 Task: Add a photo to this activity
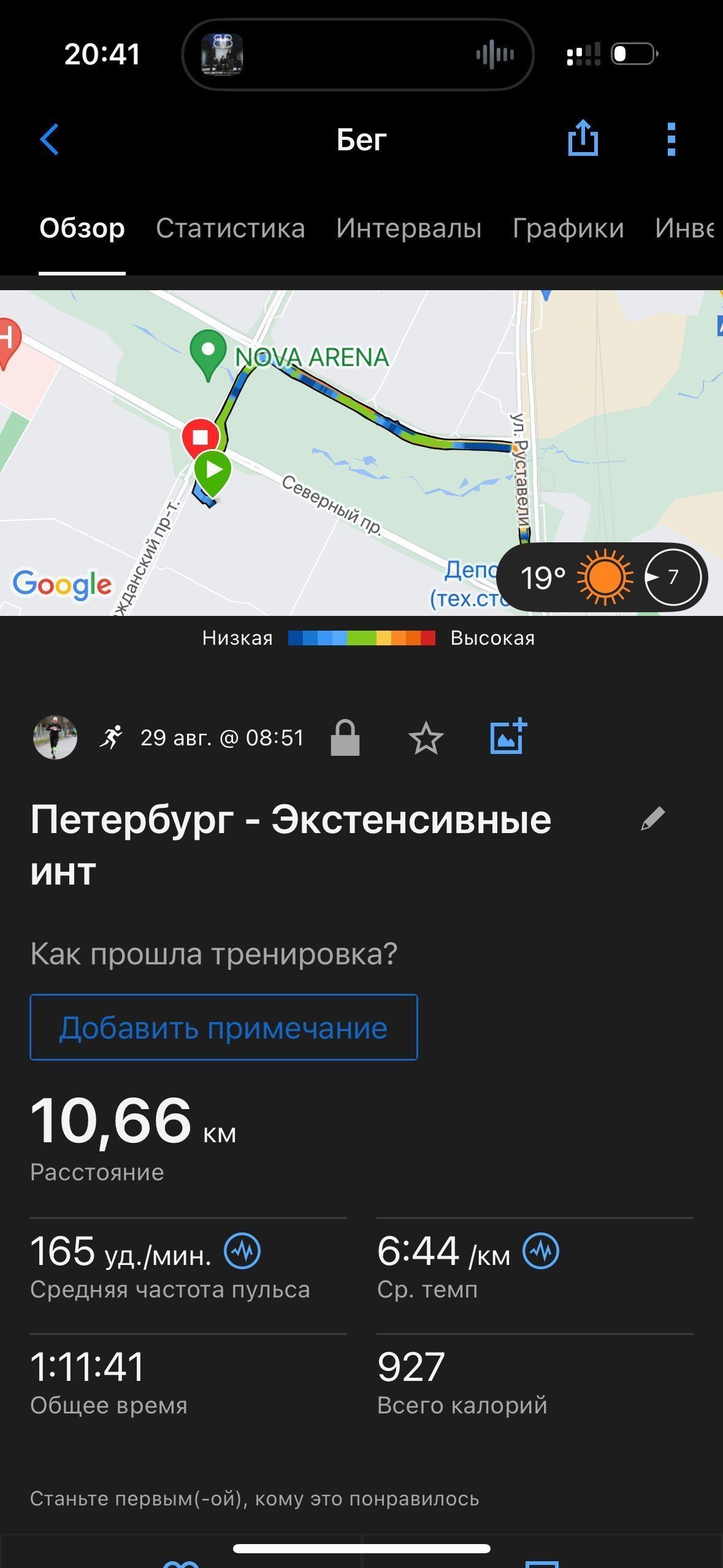(x=508, y=736)
